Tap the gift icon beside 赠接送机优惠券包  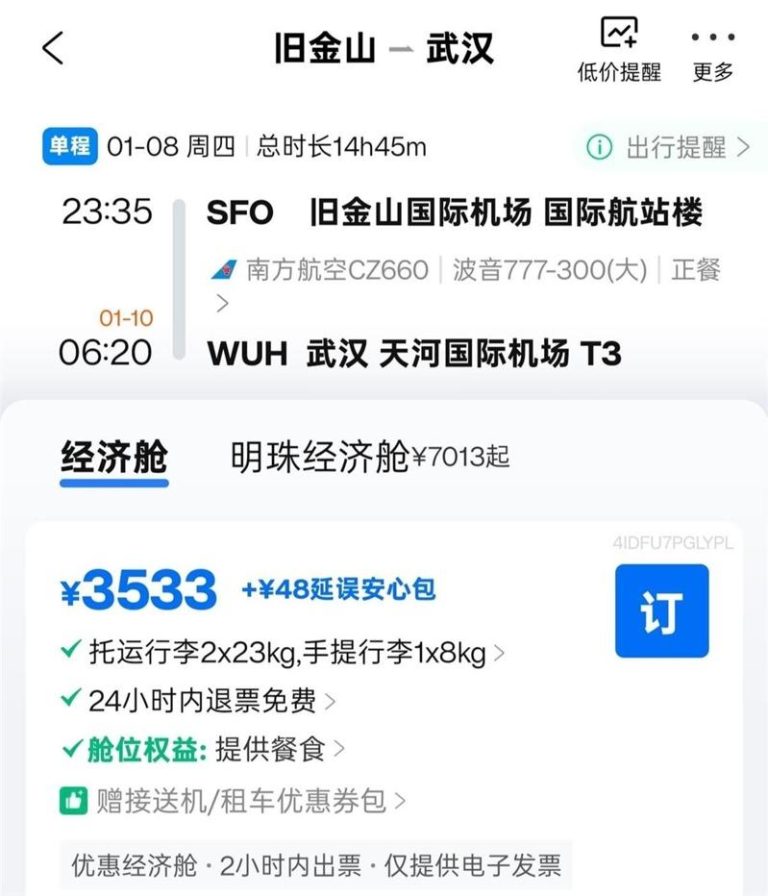click(x=69, y=800)
